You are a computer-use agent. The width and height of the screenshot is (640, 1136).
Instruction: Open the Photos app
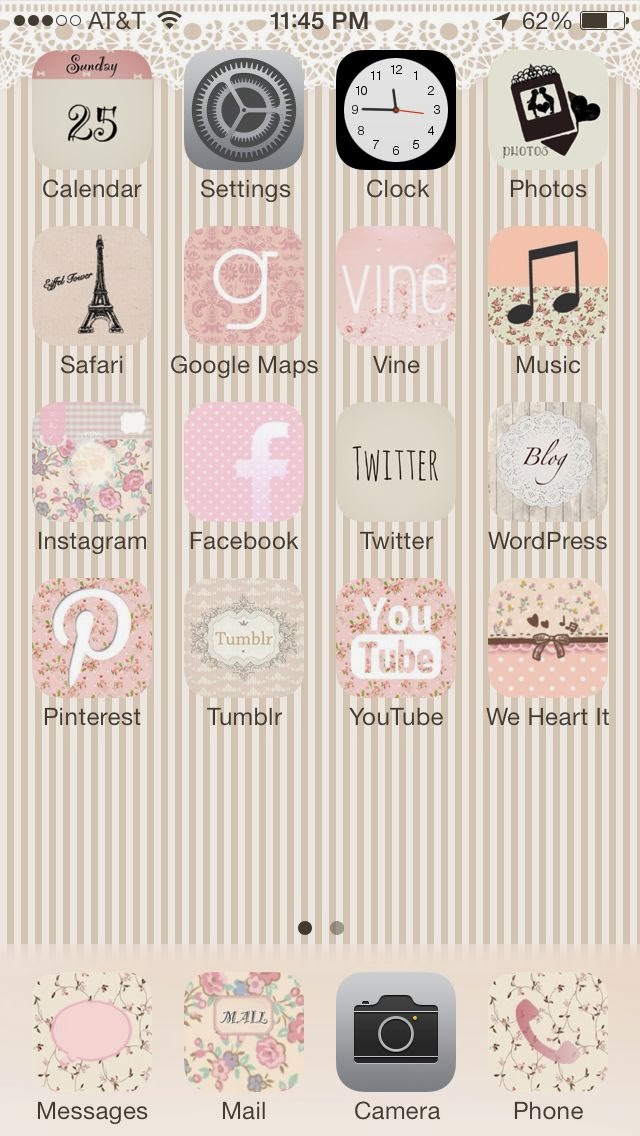click(x=548, y=111)
